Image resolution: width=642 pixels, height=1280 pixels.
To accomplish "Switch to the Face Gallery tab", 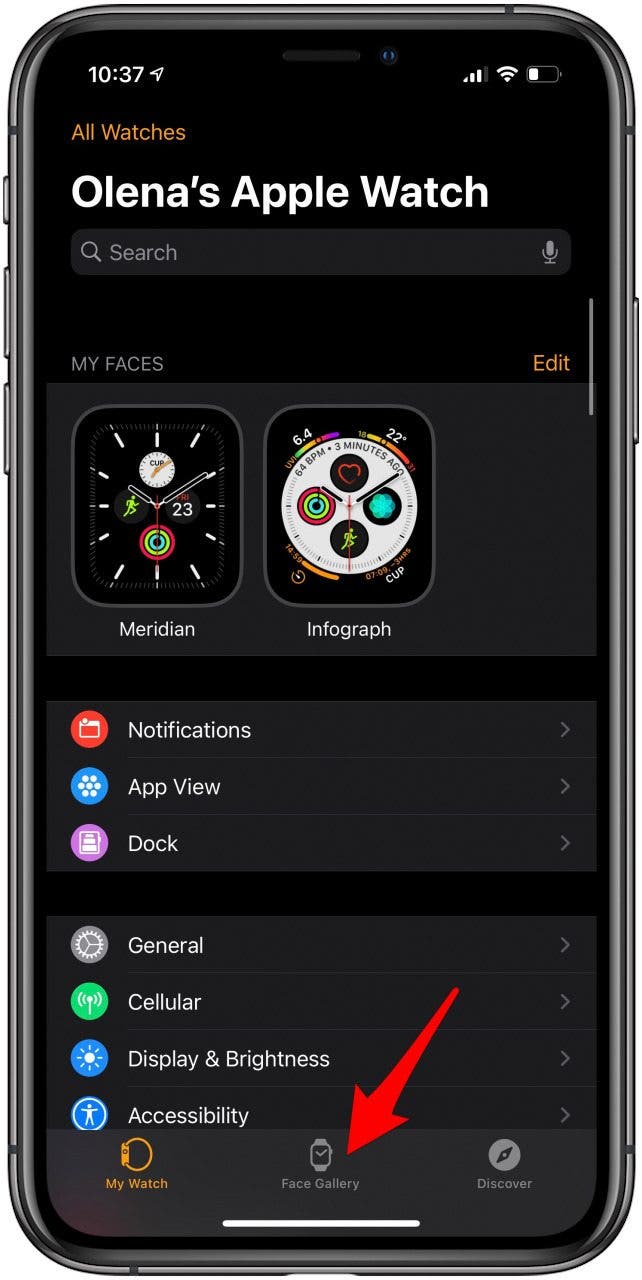I will pyautogui.click(x=320, y=1166).
